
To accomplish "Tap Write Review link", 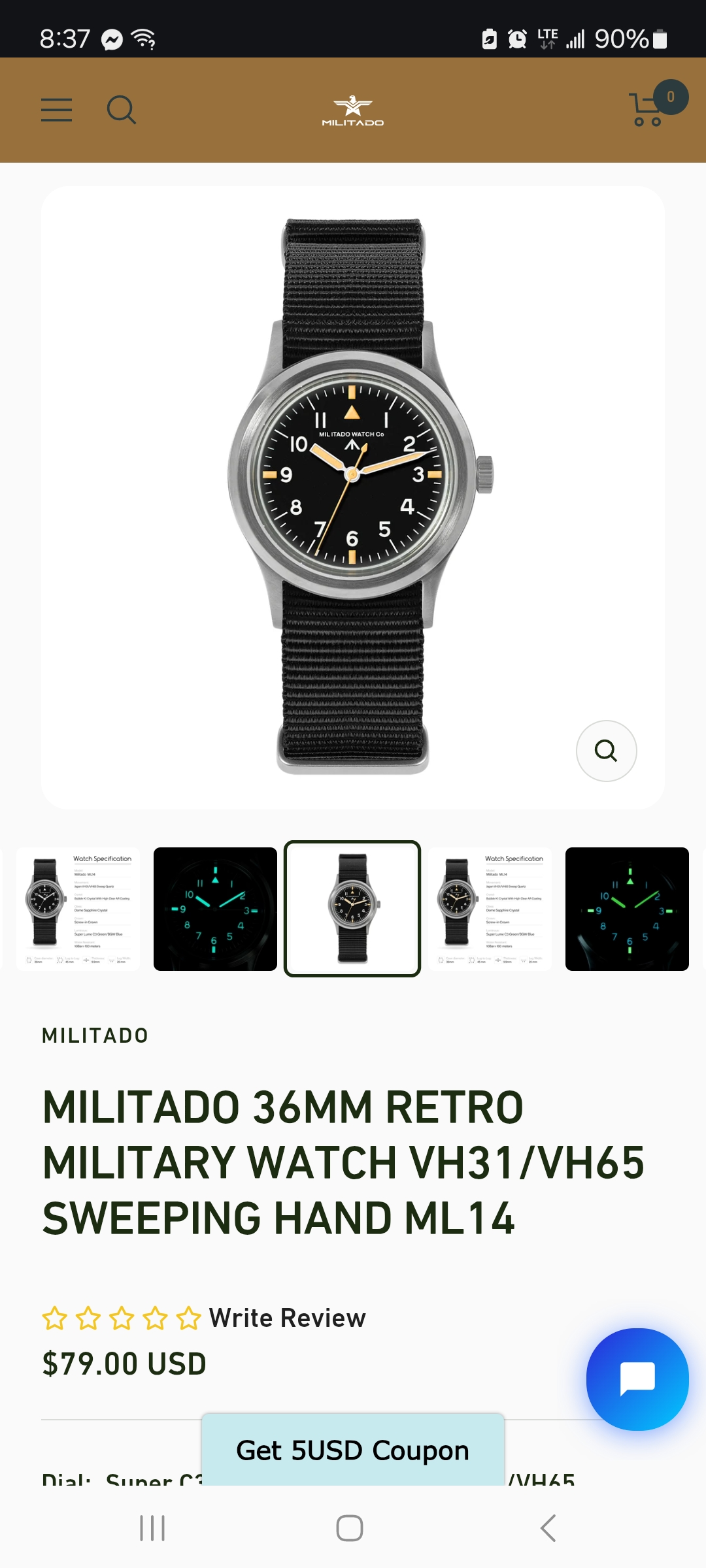I will click(x=287, y=1318).
